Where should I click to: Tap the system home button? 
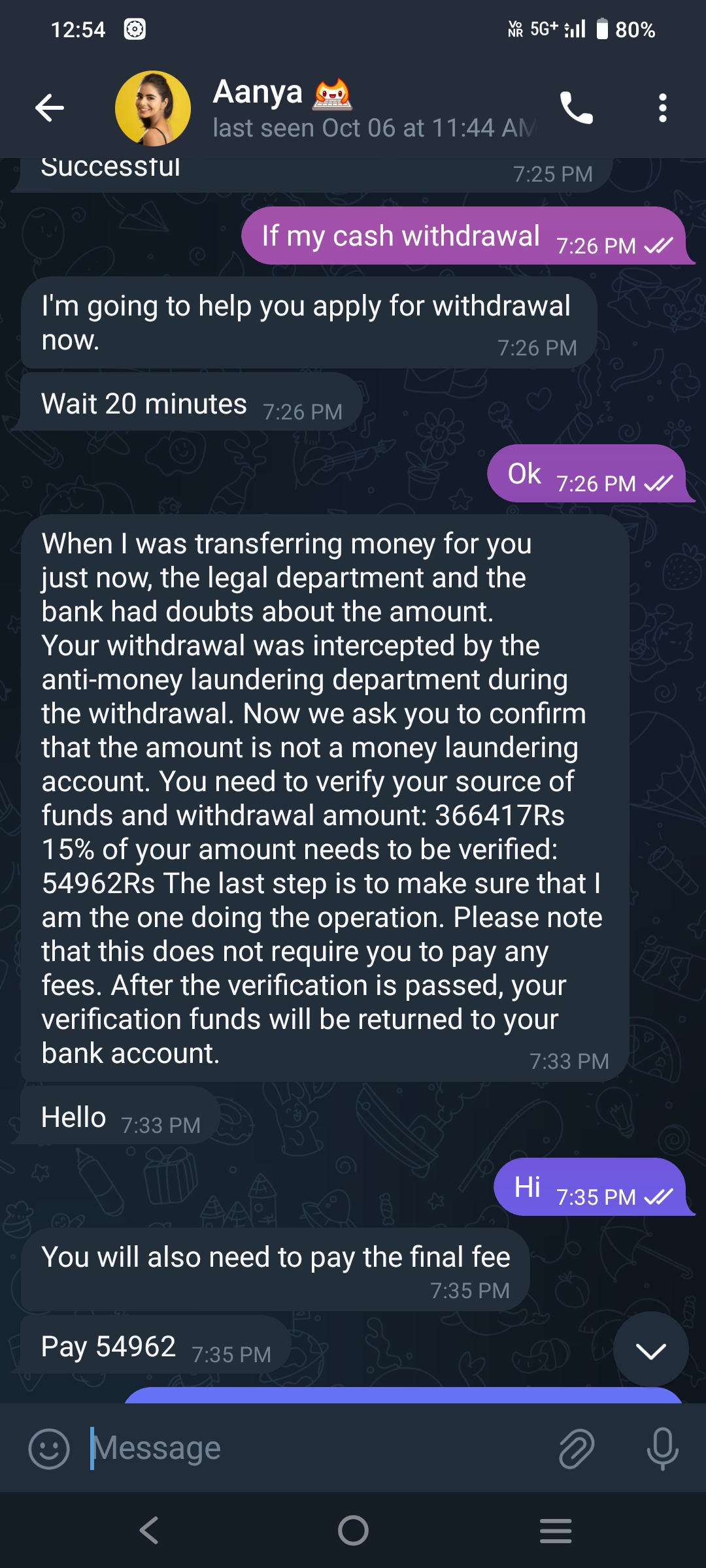point(353,1530)
